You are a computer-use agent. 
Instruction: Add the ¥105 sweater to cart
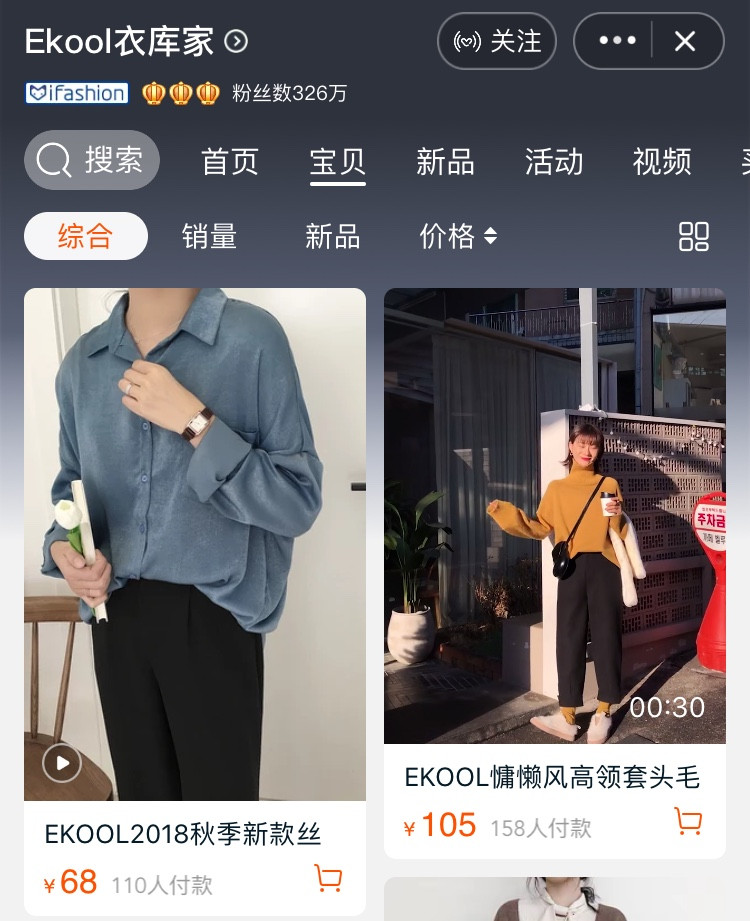tap(688, 822)
